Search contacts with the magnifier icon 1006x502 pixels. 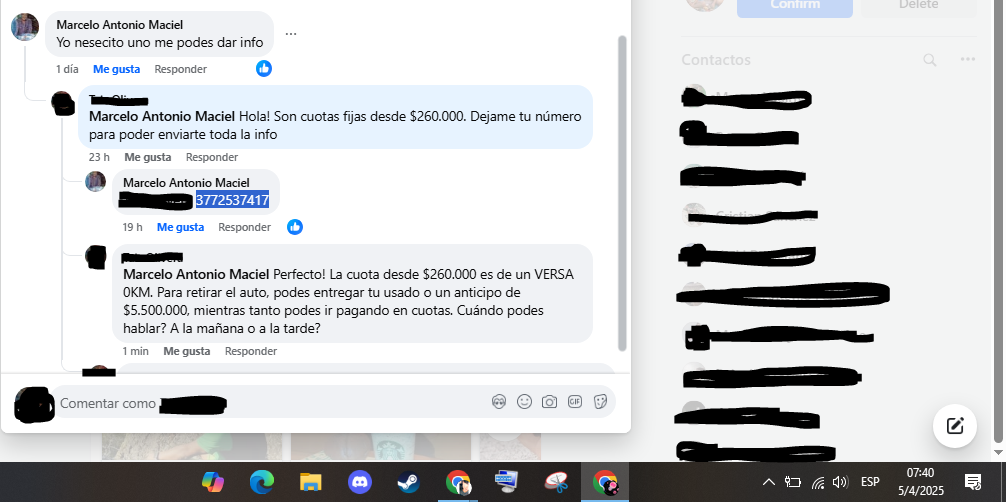tap(930, 60)
